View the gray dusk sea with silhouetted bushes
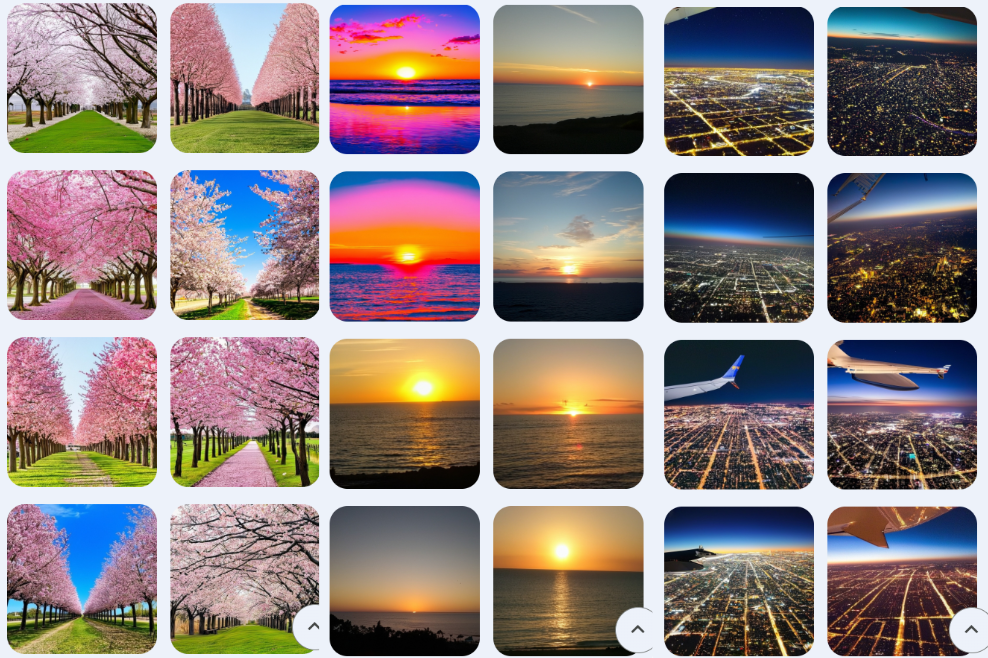 point(405,580)
